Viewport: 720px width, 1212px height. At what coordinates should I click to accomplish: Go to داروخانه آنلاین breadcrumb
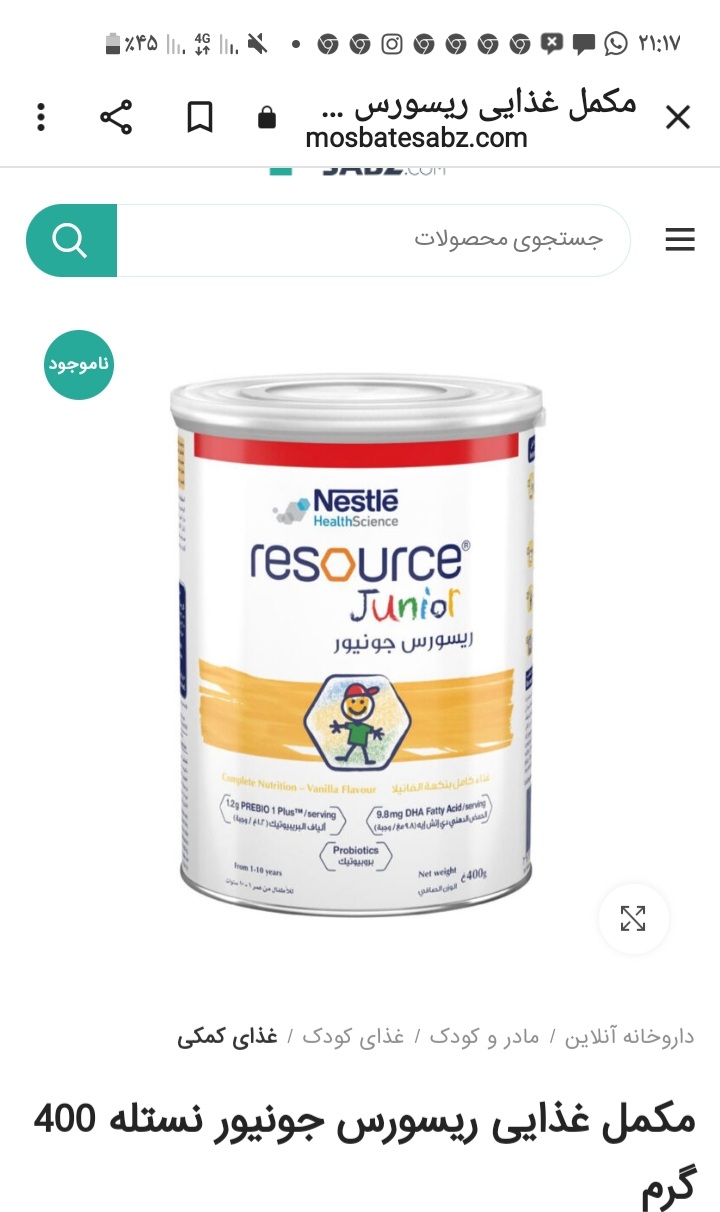pyautogui.click(x=628, y=1037)
